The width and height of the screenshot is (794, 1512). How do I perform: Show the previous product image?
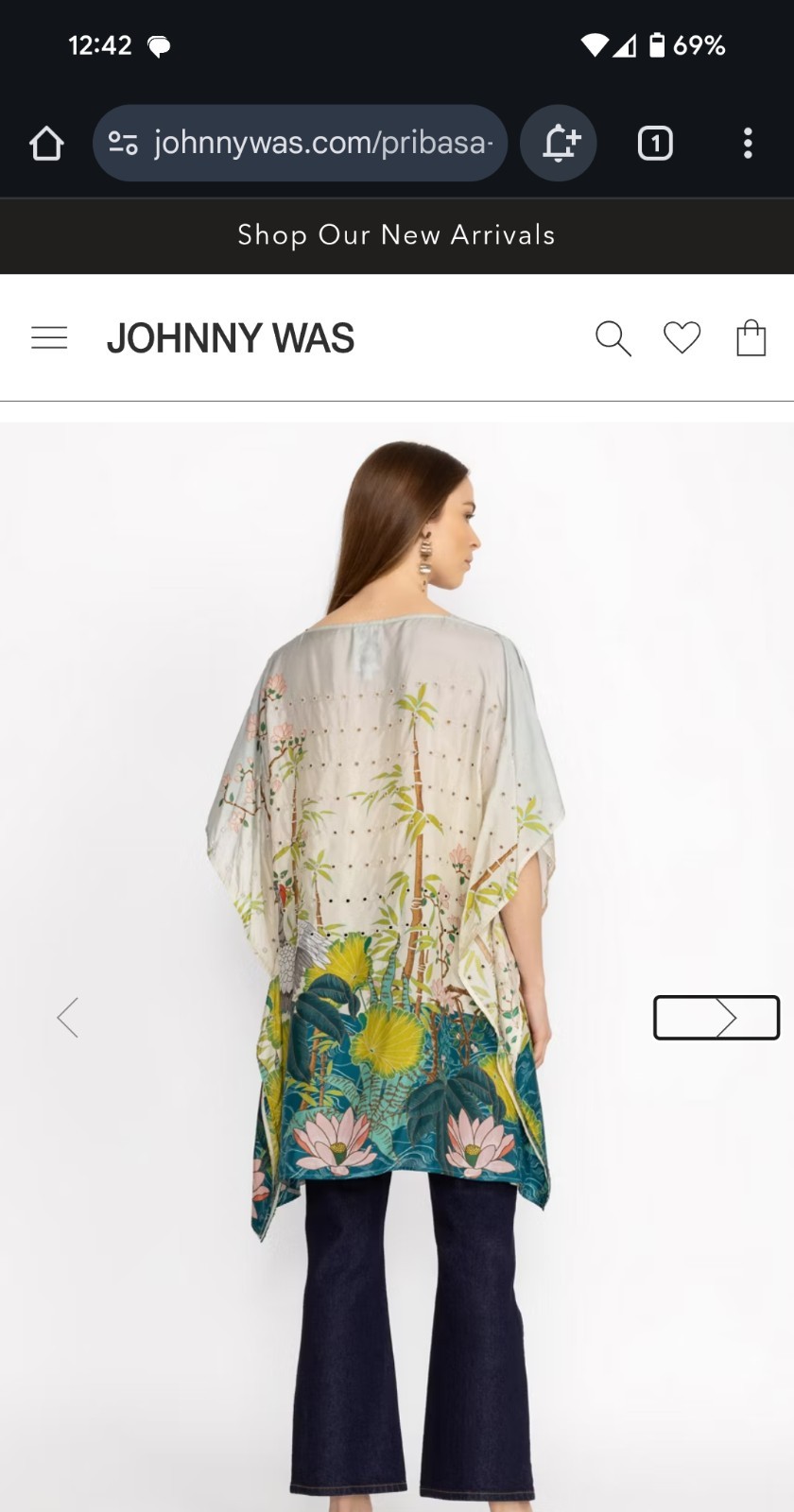point(67,1018)
